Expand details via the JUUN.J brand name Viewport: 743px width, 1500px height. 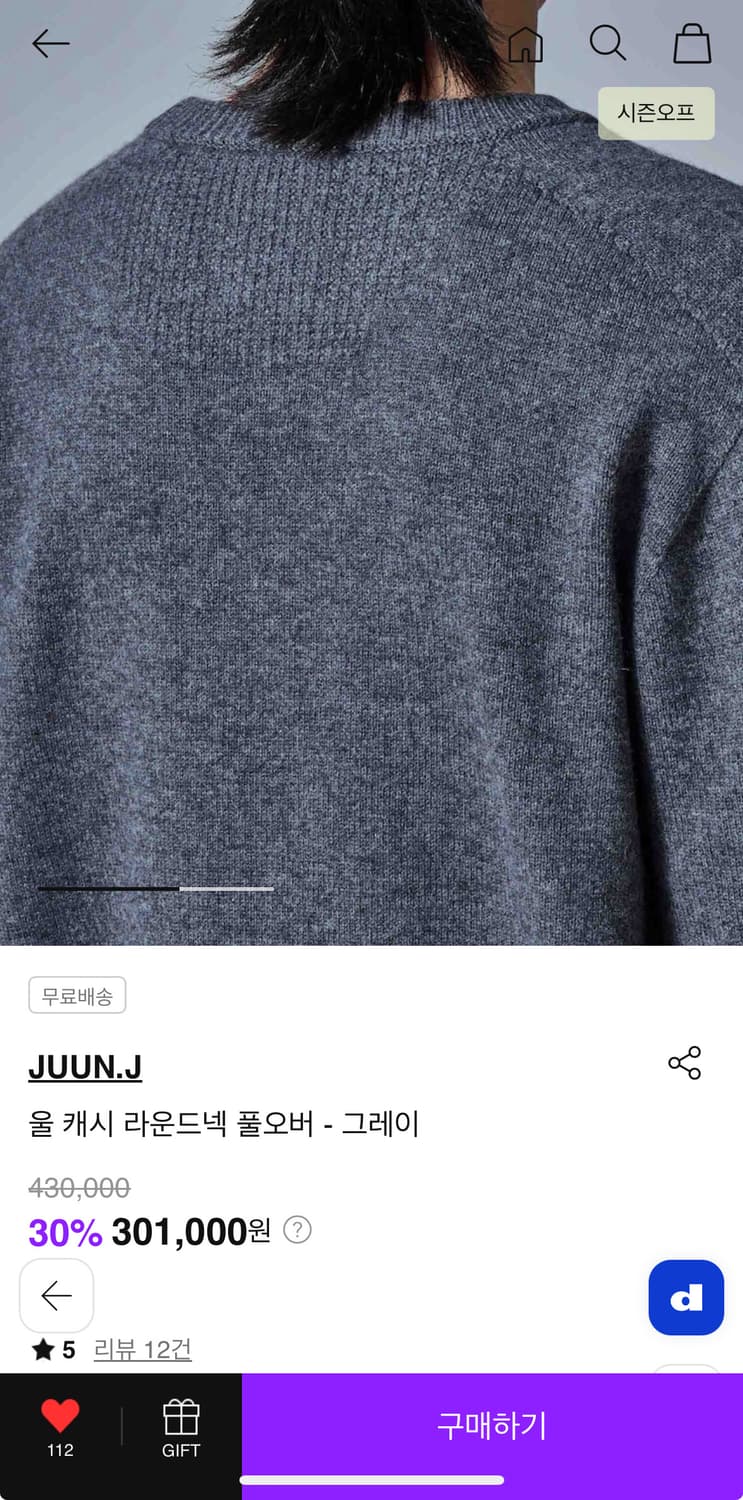85,1066
